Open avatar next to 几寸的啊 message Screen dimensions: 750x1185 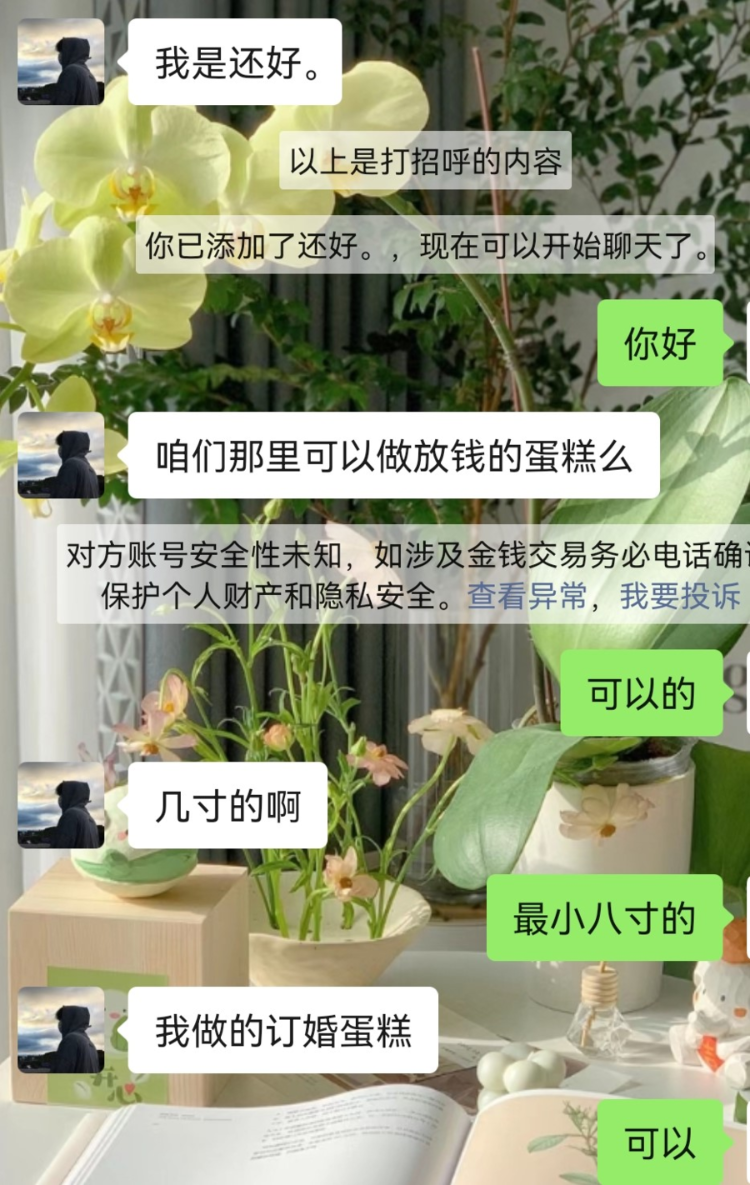point(61,805)
